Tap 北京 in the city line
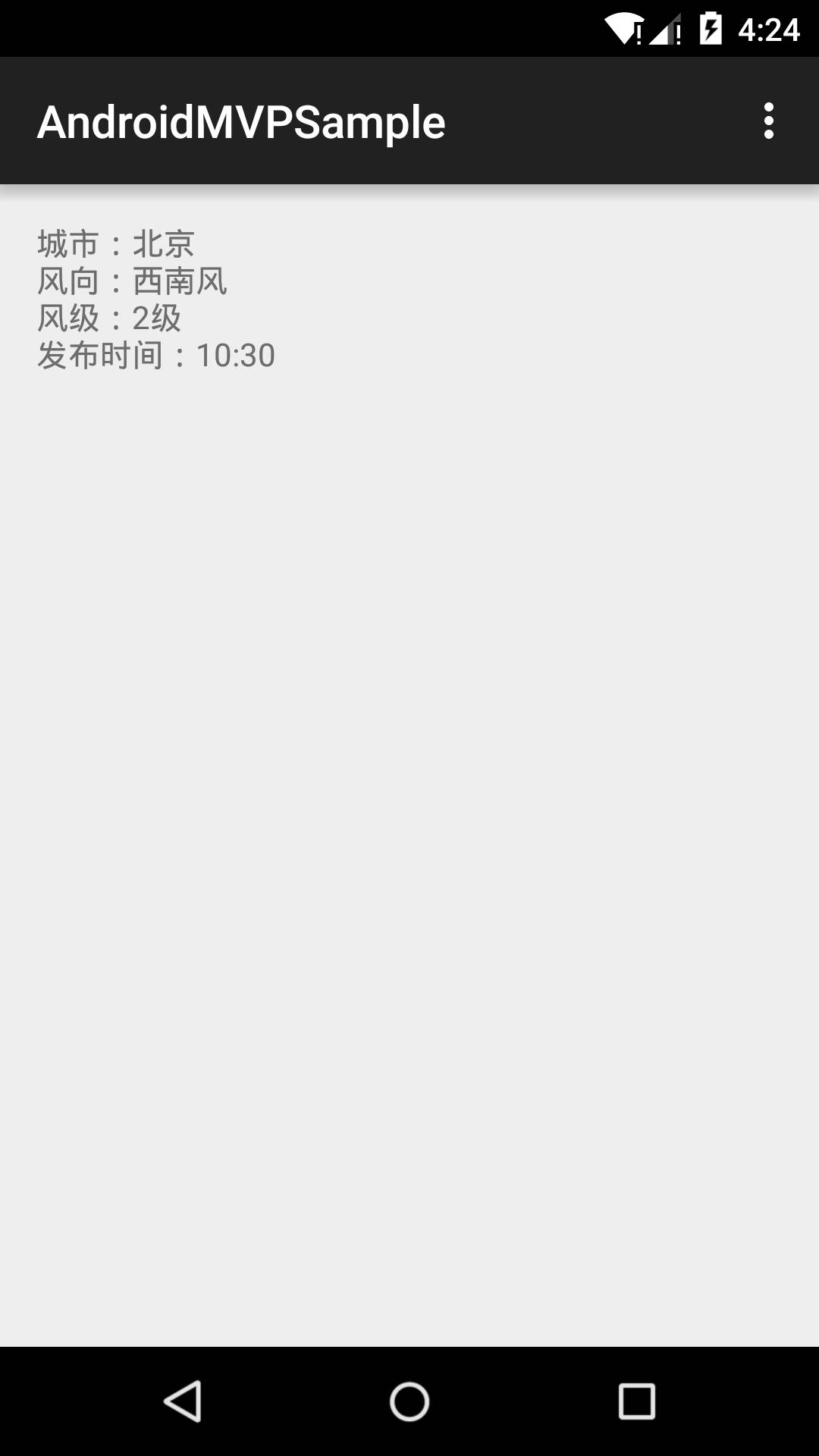Viewport: 819px width, 1456px height. tap(162, 242)
